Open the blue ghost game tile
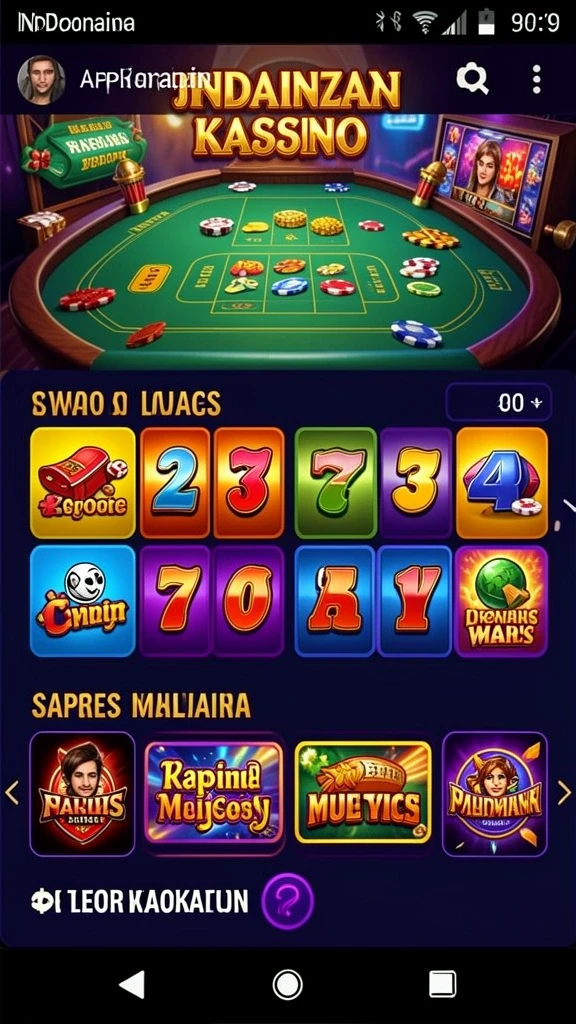 [82, 601]
